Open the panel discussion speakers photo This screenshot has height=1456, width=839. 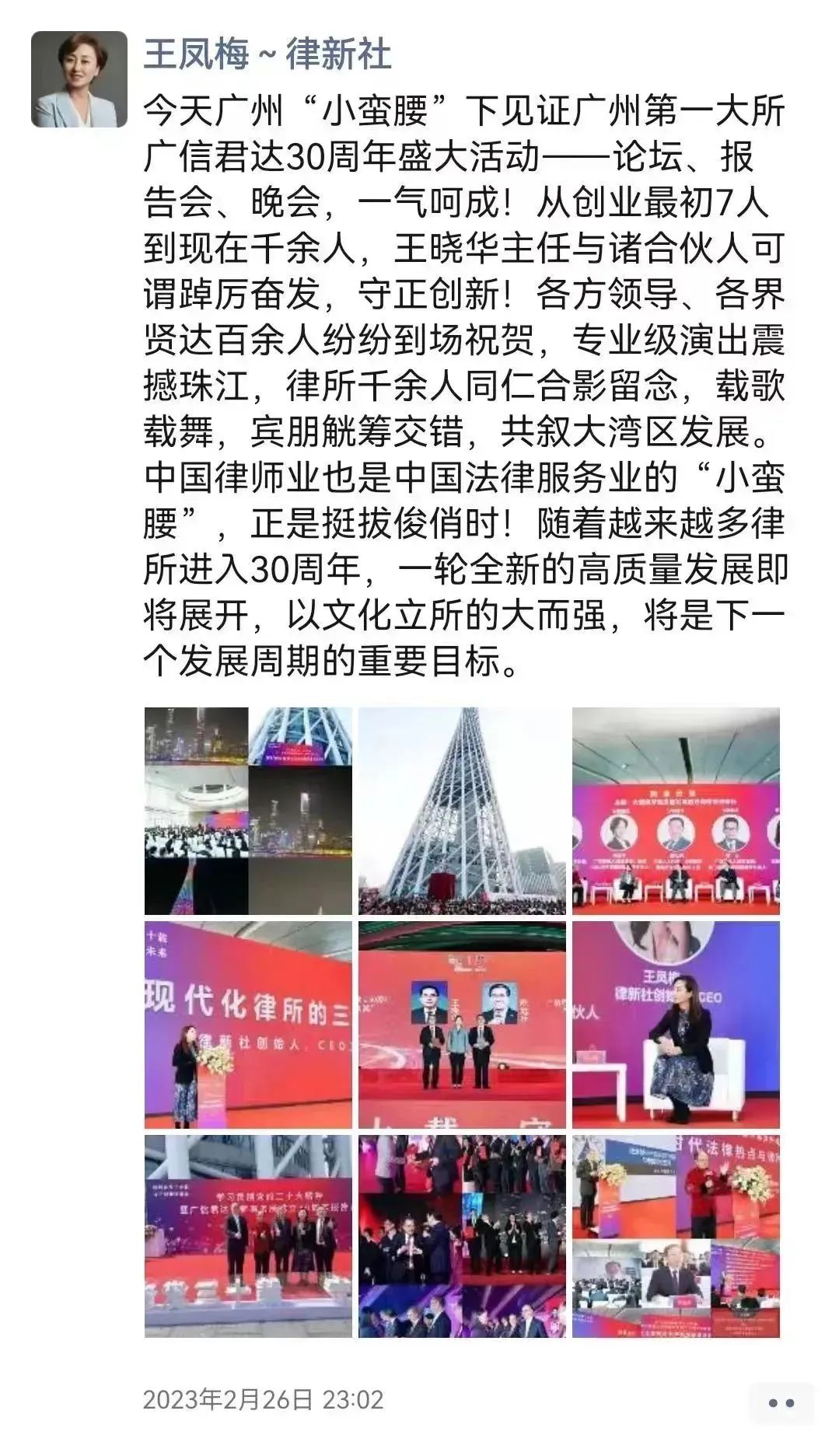pos(676,810)
